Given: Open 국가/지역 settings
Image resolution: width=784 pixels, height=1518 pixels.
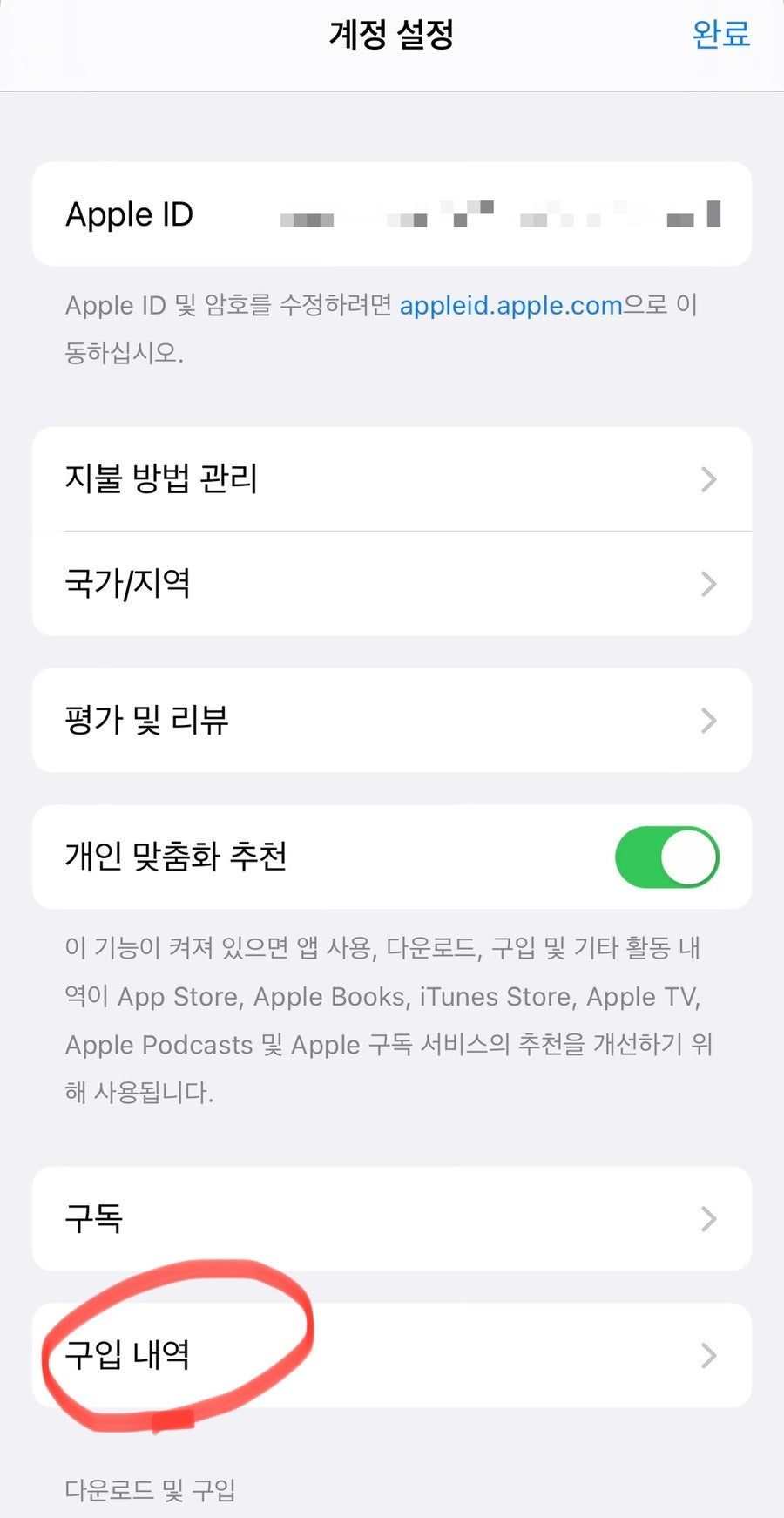Looking at the screenshot, I should pos(392,583).
